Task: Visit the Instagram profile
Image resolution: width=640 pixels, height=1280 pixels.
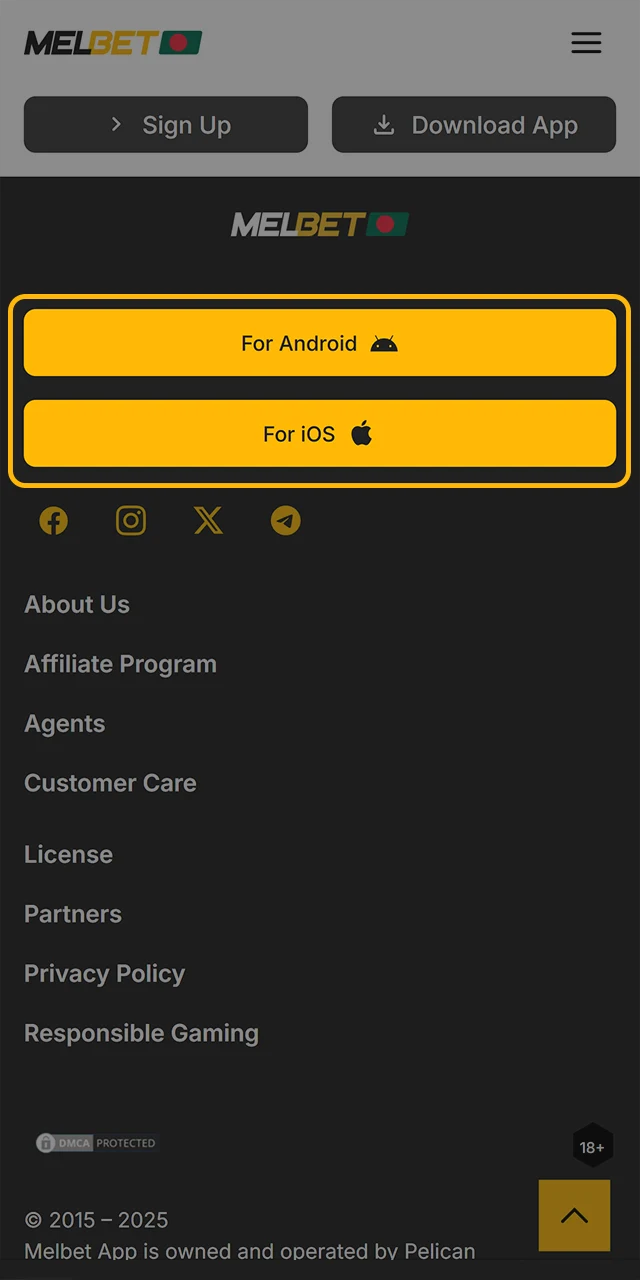Action: [x=131, y=521]
